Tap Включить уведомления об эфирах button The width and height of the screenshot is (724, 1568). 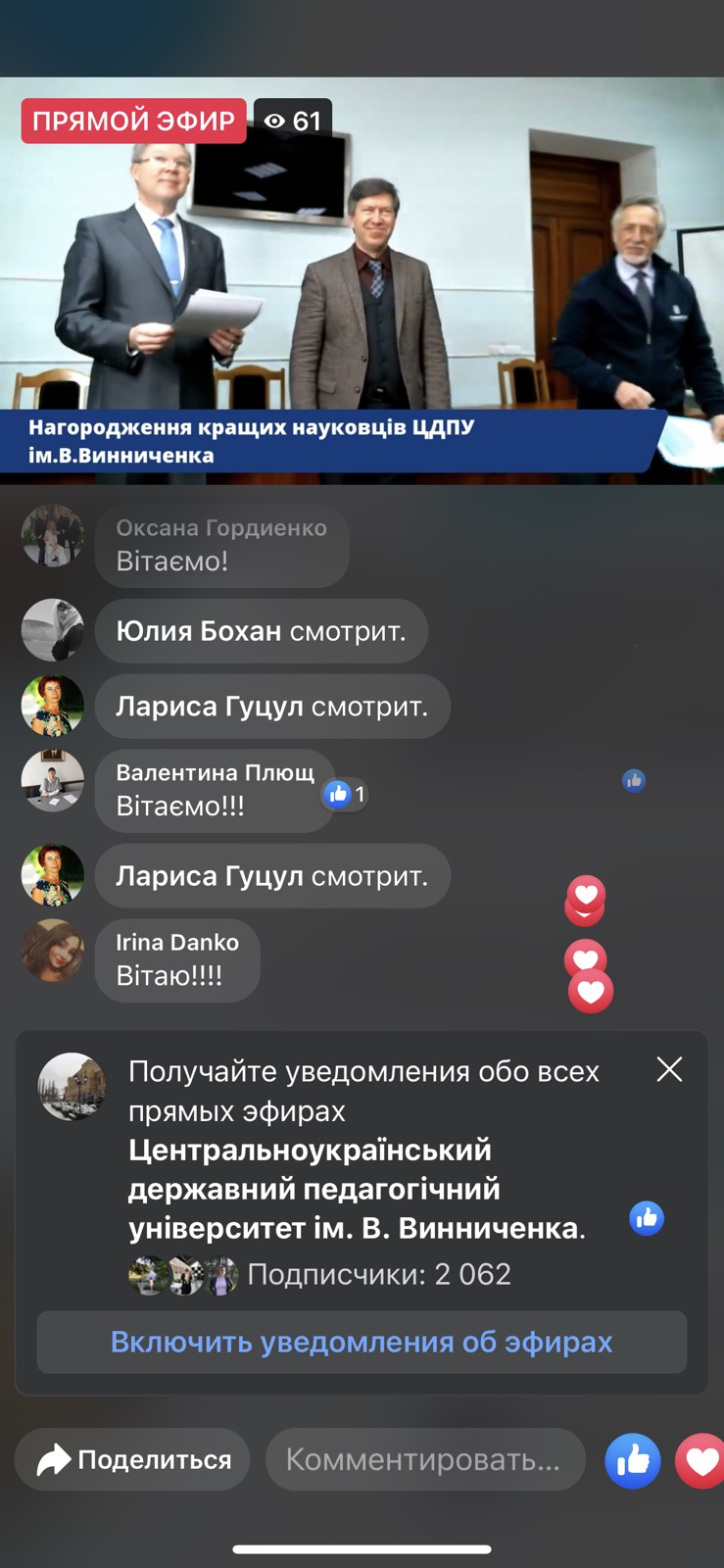[x=362, y=1342]
